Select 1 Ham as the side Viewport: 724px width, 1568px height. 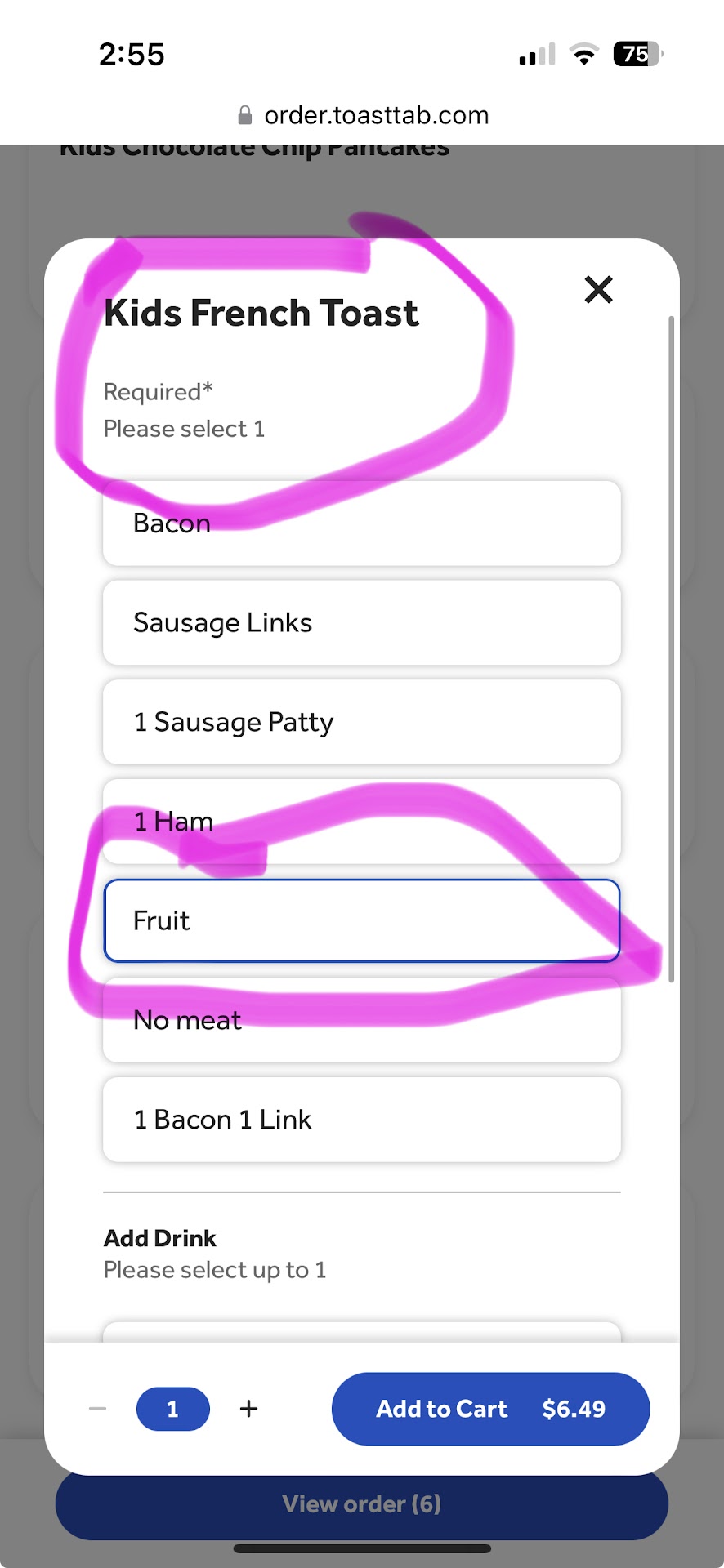click(x=361, y=822)
